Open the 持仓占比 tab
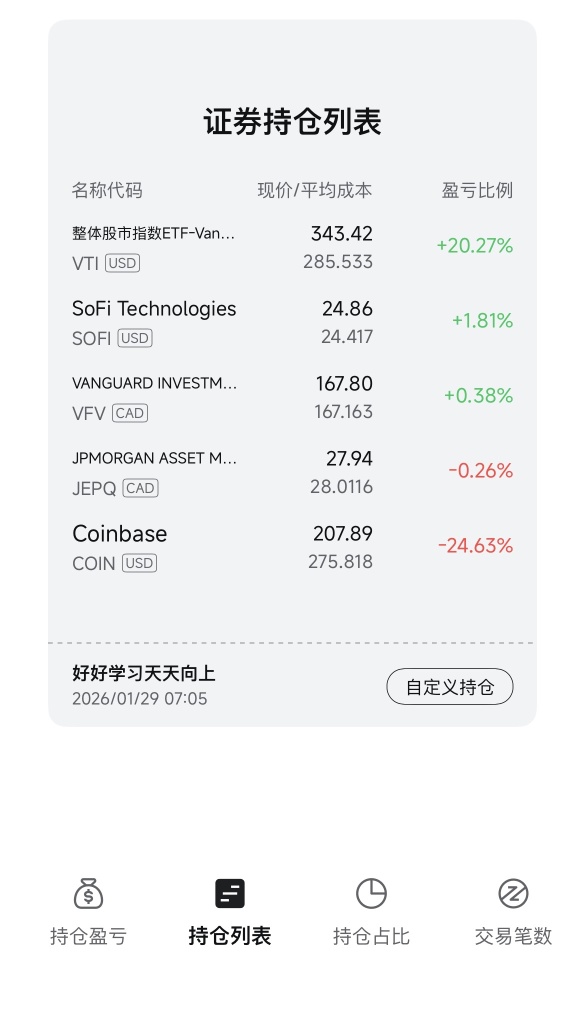The image size is (585, 1018). (x=371, y=912)
